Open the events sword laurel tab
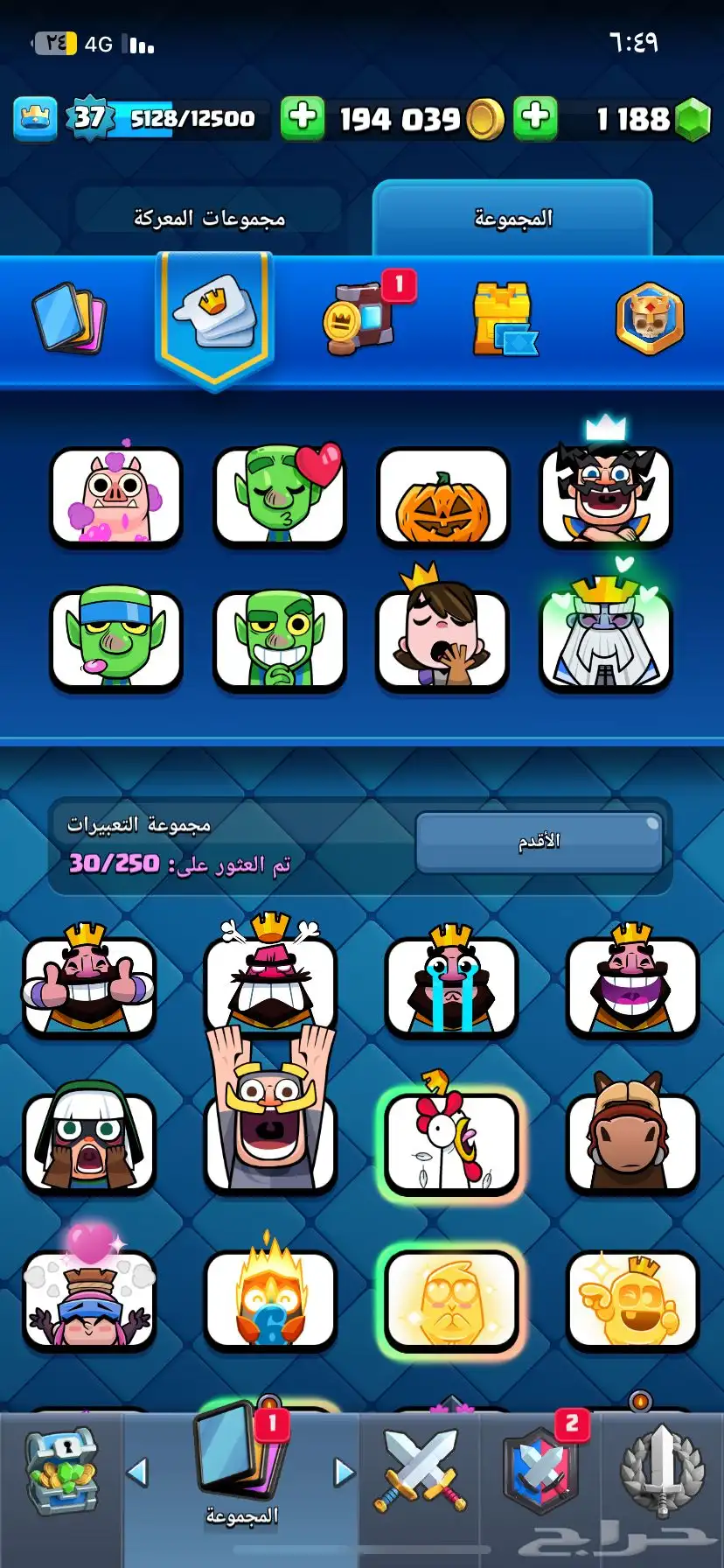 662,1473
